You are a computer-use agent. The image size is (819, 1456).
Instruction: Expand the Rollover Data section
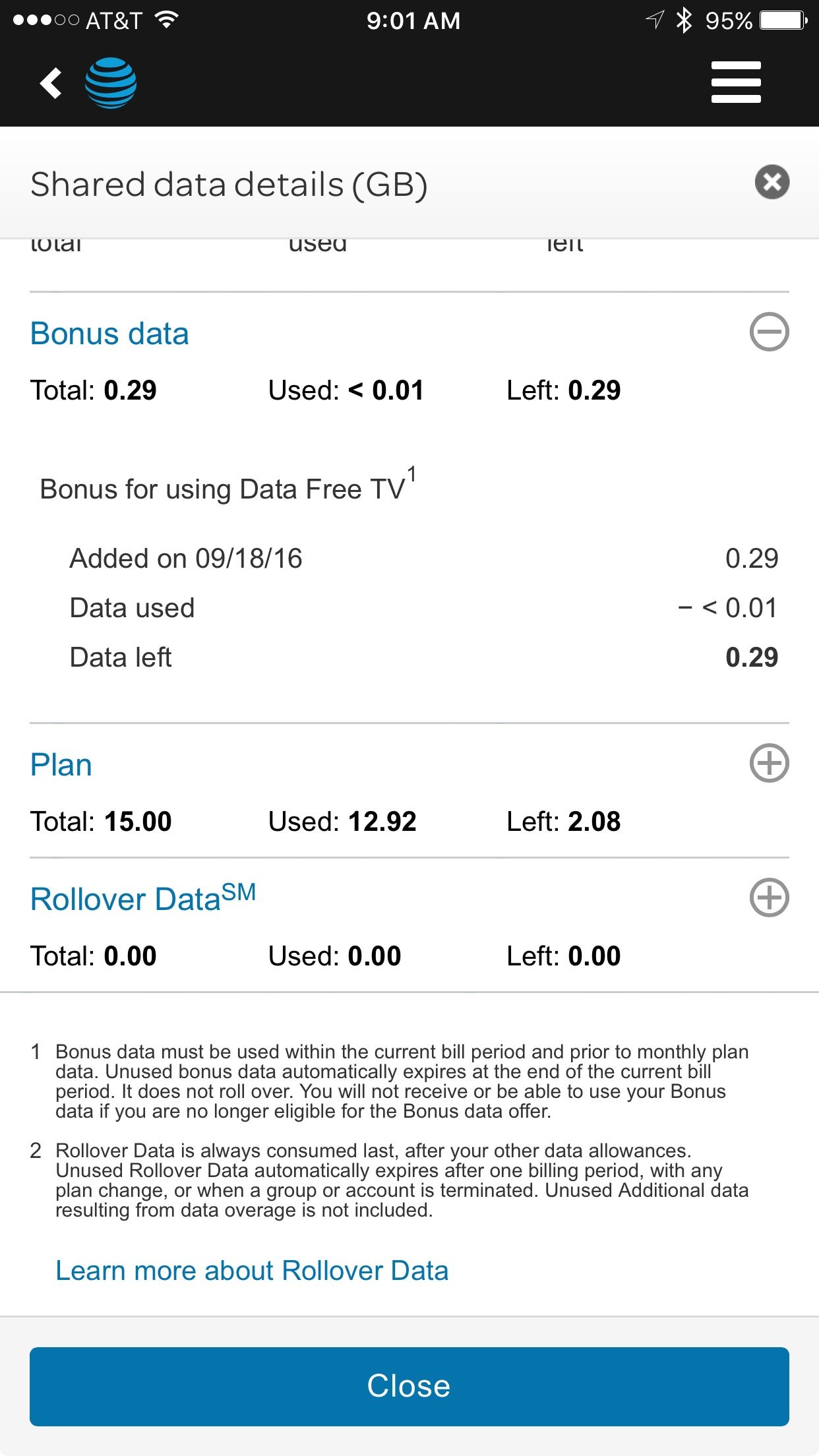pos(769,897)
